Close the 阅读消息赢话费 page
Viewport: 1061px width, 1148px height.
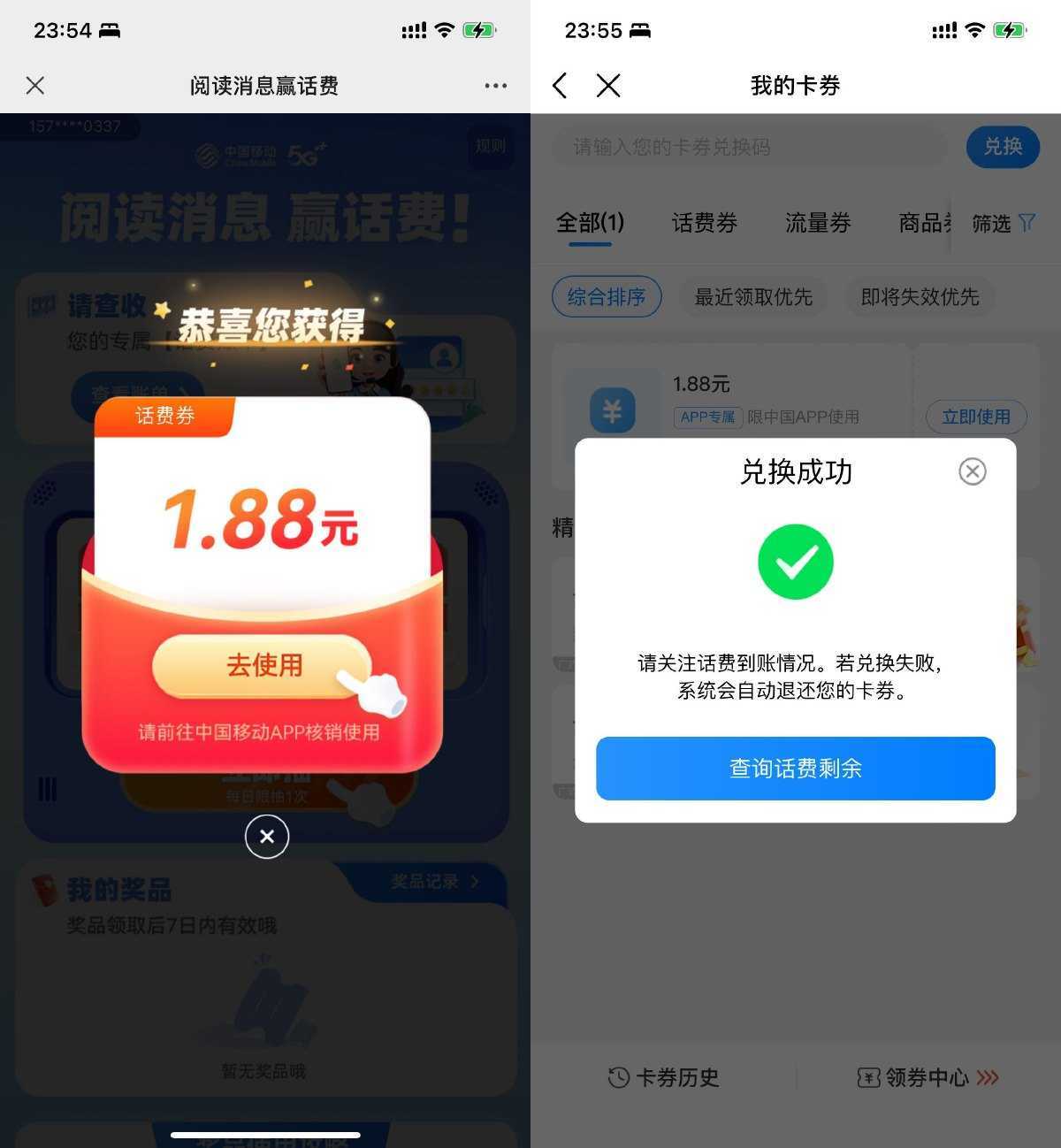pos(35,86)
